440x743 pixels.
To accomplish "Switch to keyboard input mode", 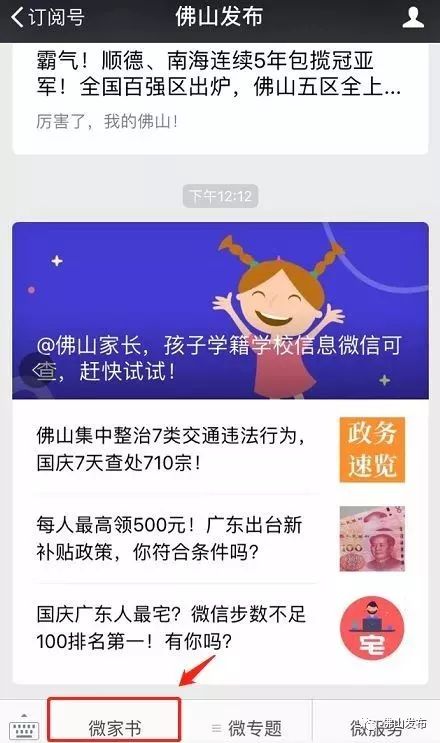I will coord(24,726).
